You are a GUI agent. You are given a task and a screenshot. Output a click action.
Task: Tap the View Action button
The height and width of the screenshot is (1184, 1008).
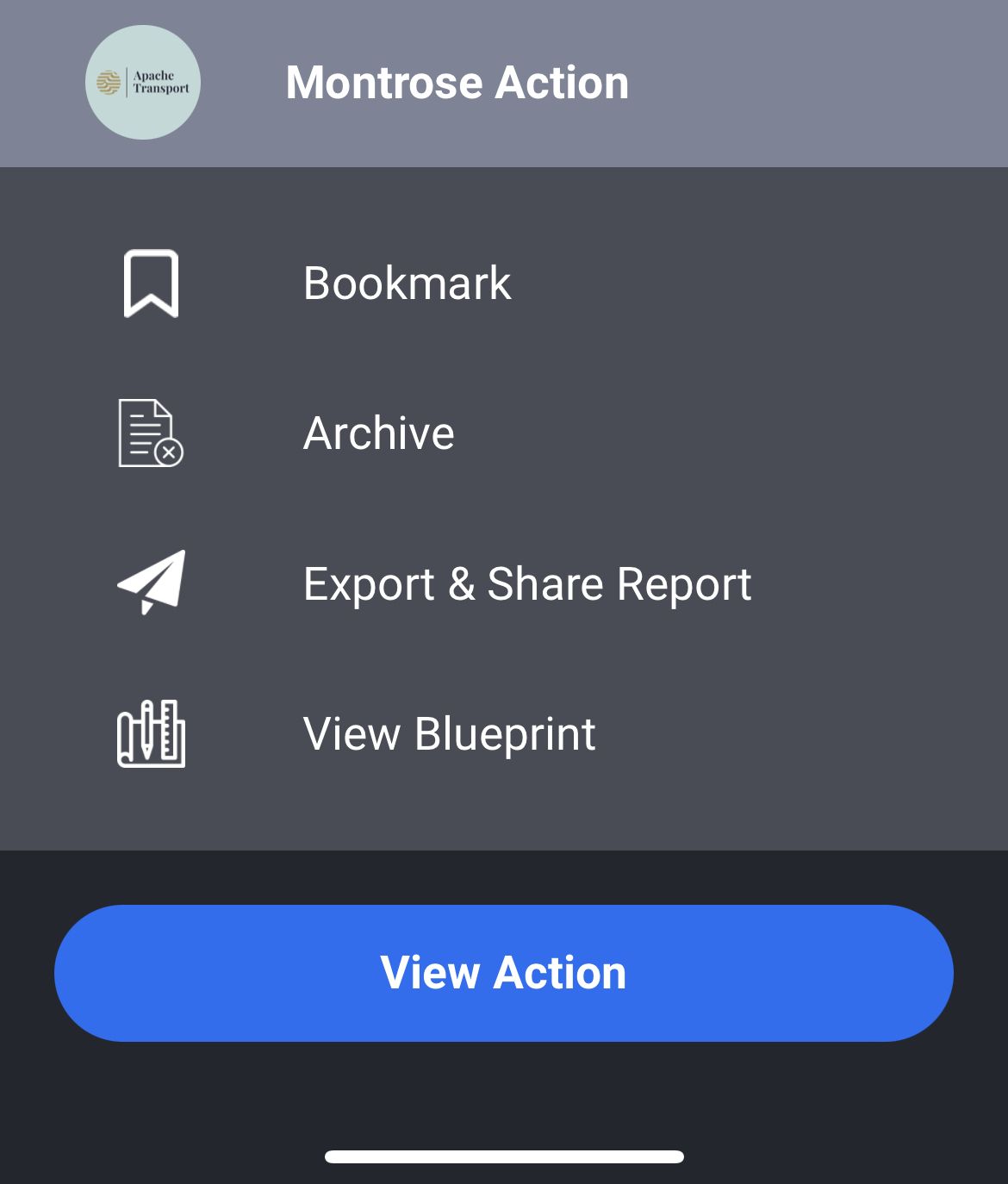tap(503, 973)
